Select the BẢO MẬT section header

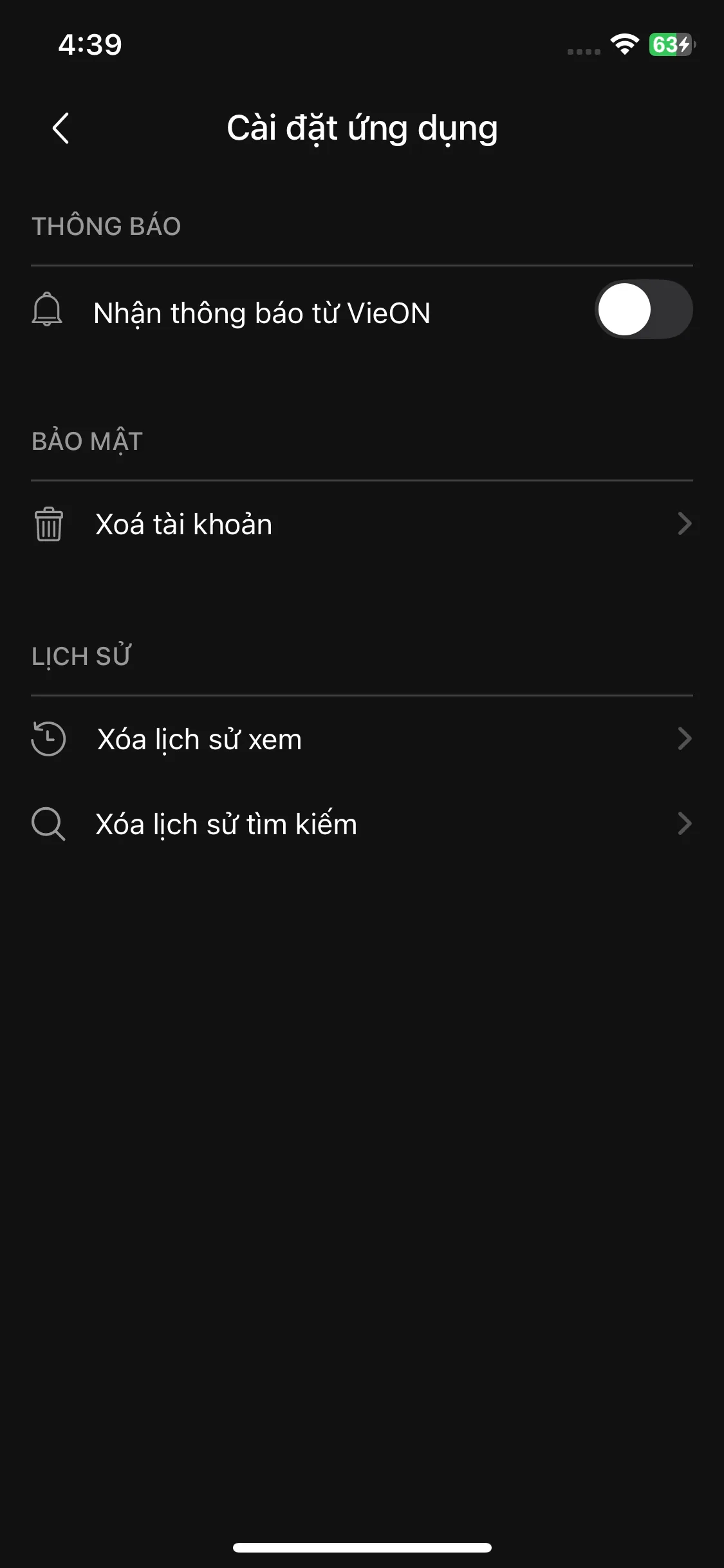[88, 441]
